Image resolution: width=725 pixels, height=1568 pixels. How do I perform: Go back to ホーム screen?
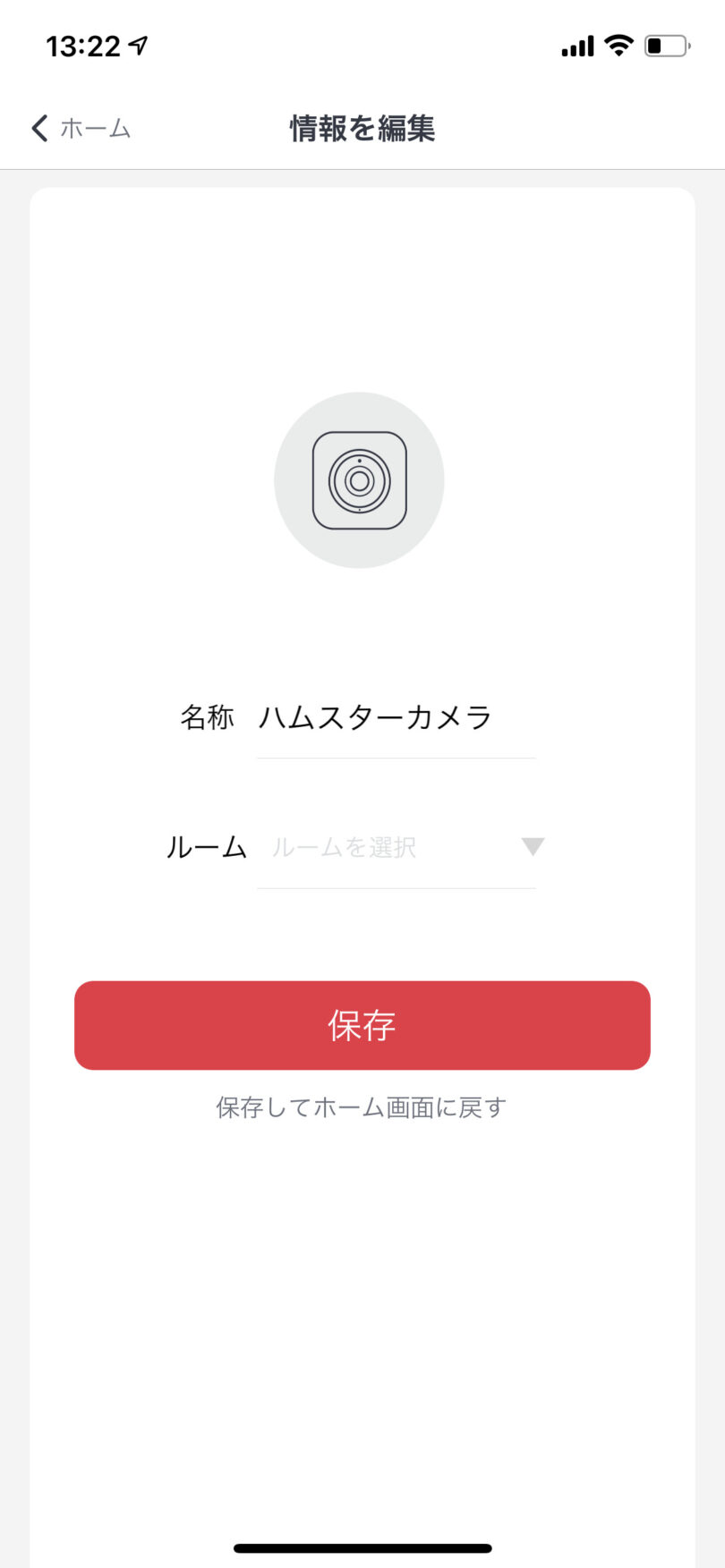pyautogui.click(x=81, y=129)
